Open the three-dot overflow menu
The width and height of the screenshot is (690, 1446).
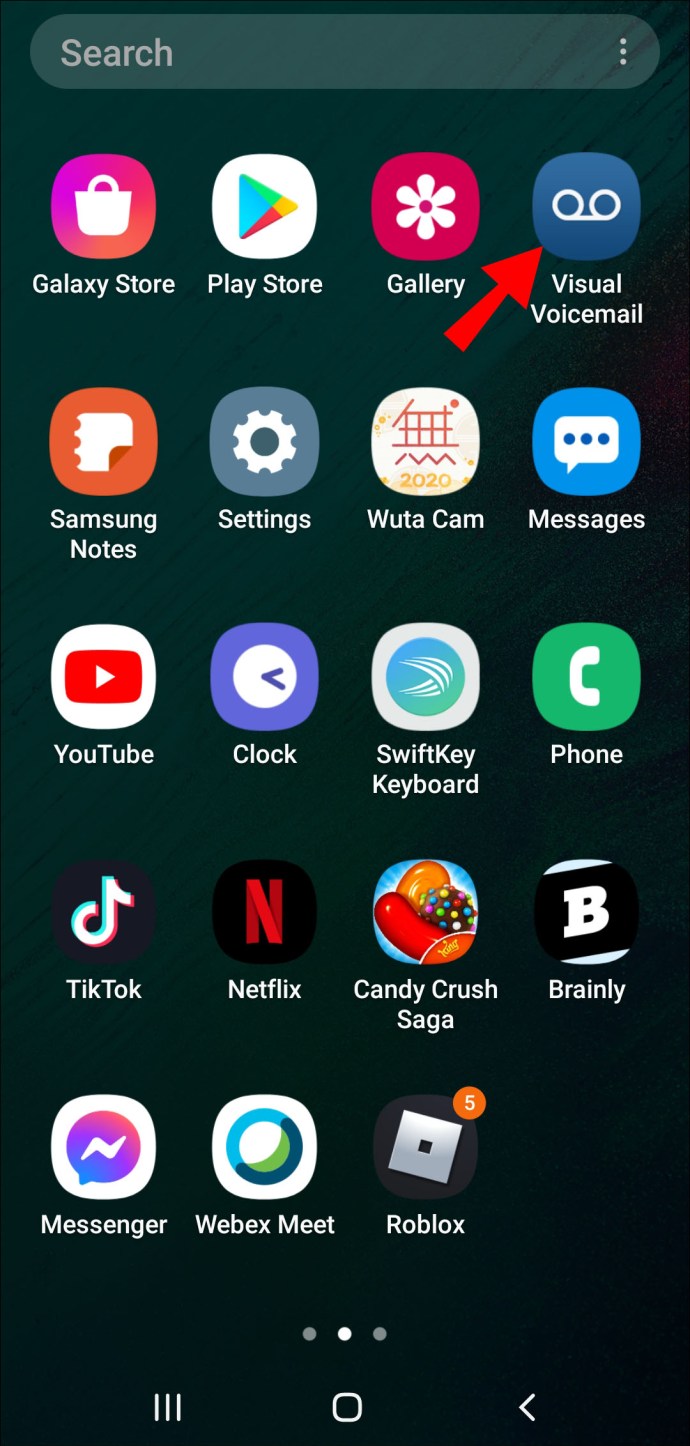point(623,52)
